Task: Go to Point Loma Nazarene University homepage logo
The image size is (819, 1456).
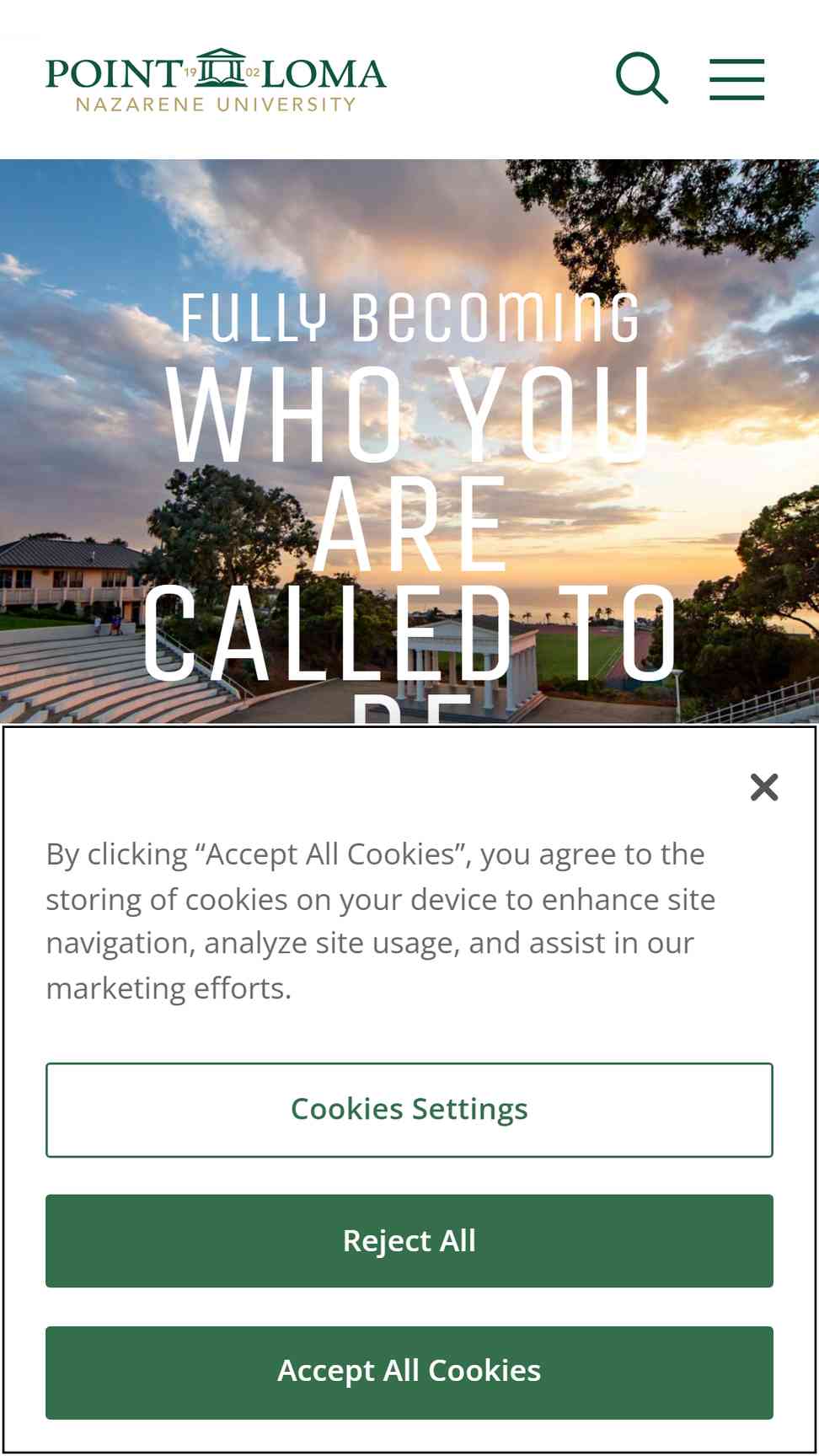Action: (x=216, y=80)
